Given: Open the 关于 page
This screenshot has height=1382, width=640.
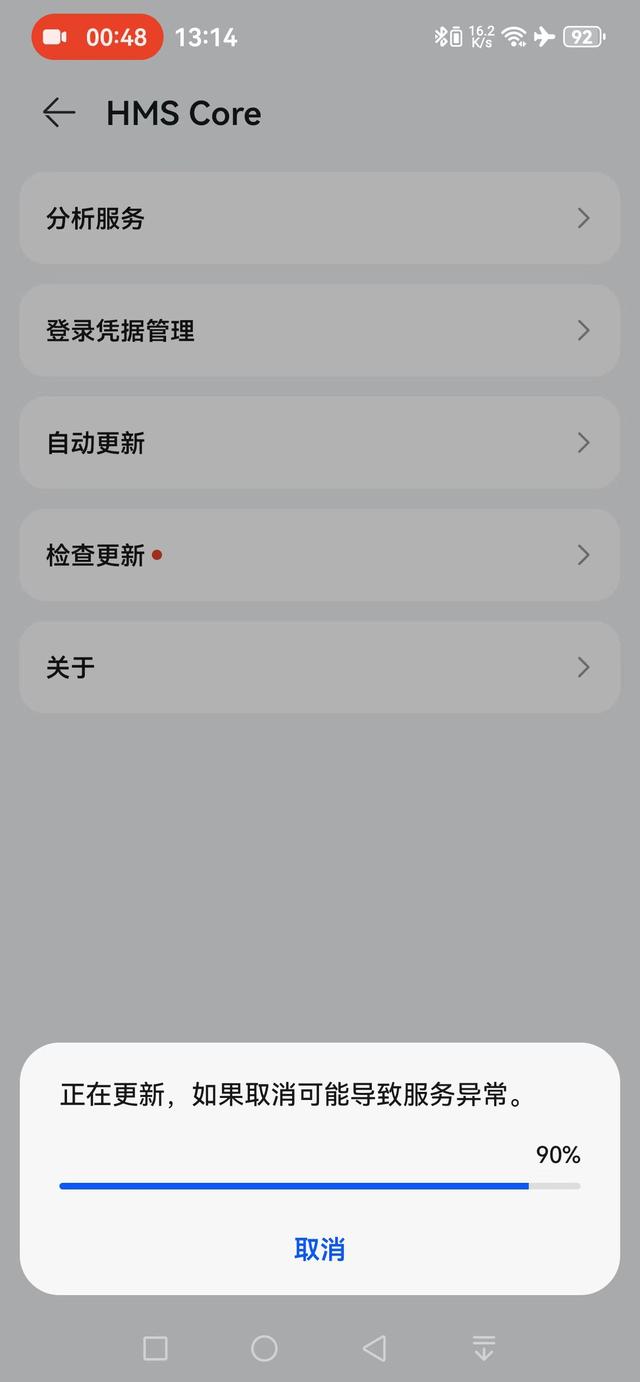Looking at the screenshot, I should pyautogui.click(x=320, y=667).
